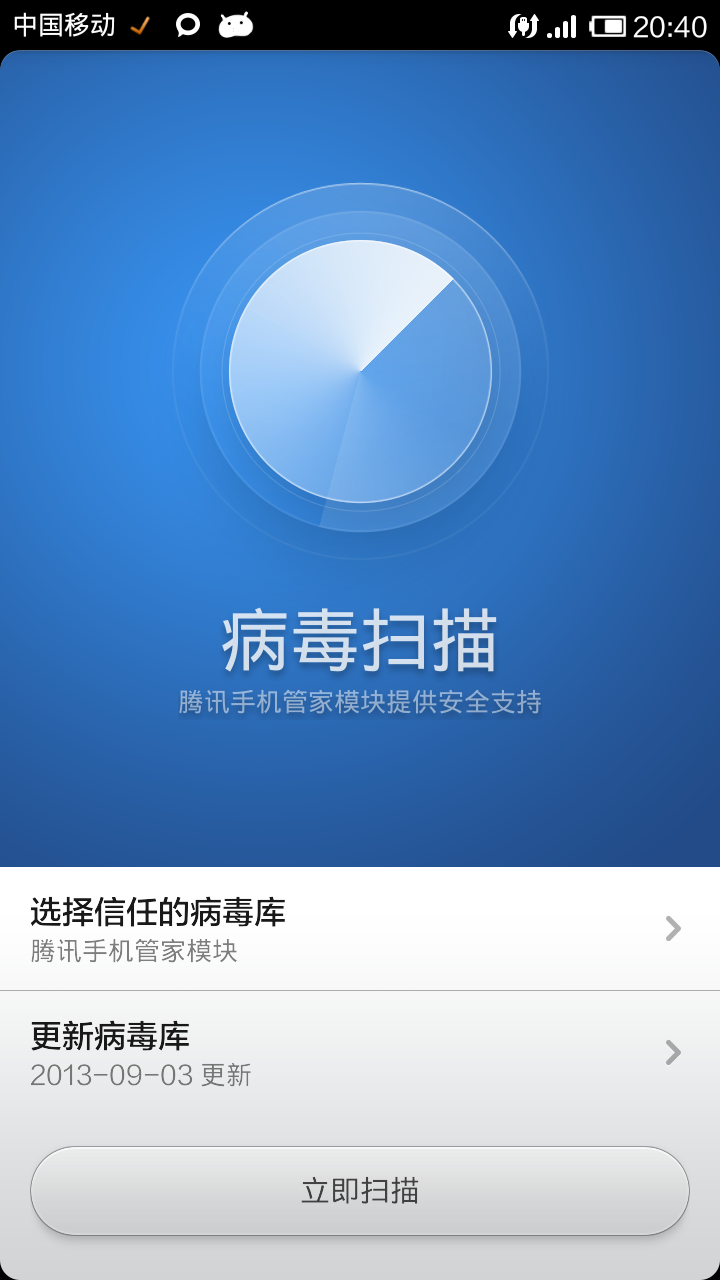Expand the 选择信任的病毒库 row chevron
The height and width of the screenshot is (1280, 720).
point(672,930)
